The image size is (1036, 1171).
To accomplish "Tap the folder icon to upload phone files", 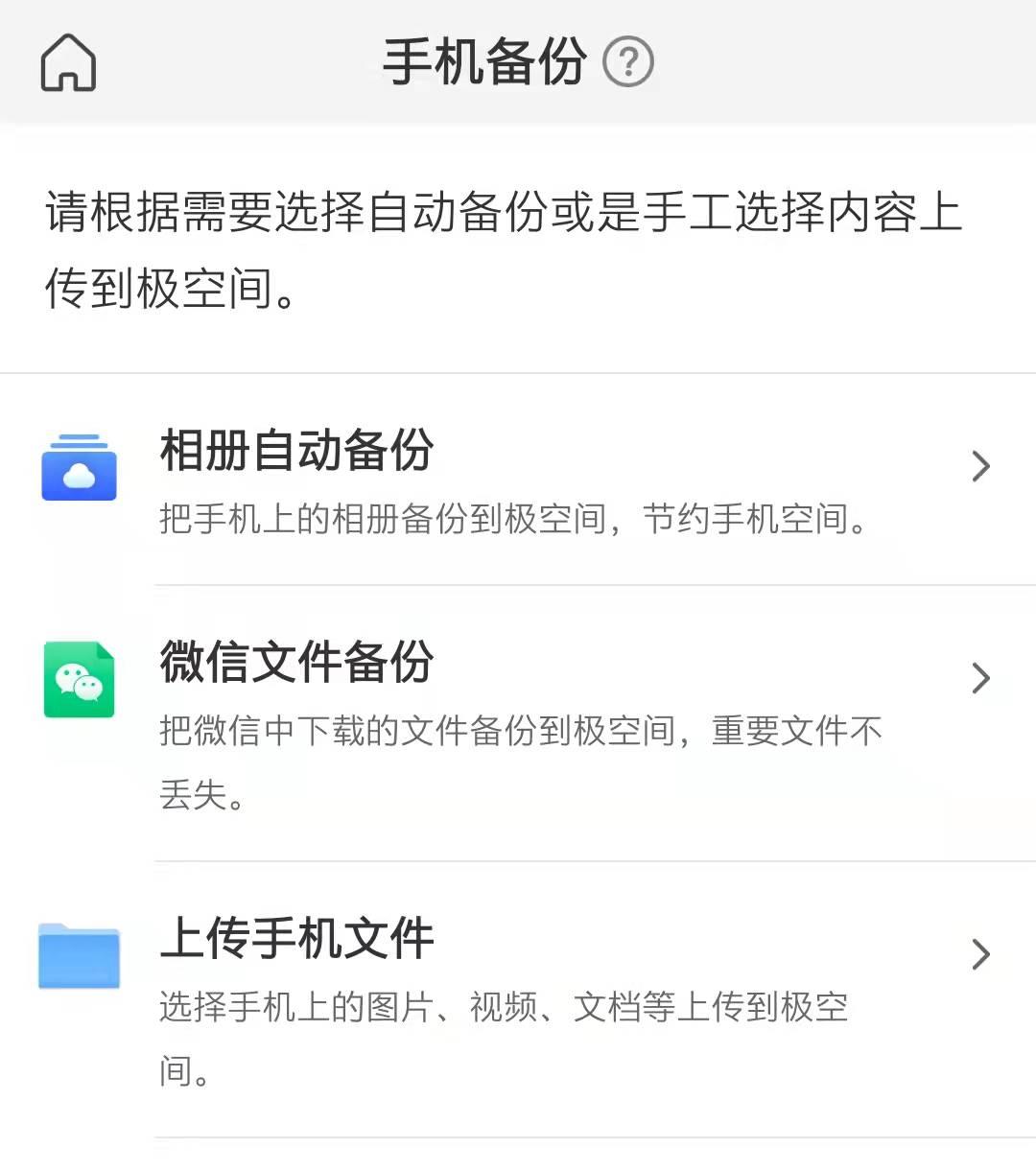I will pyautogui.click(x=80, y=956).
